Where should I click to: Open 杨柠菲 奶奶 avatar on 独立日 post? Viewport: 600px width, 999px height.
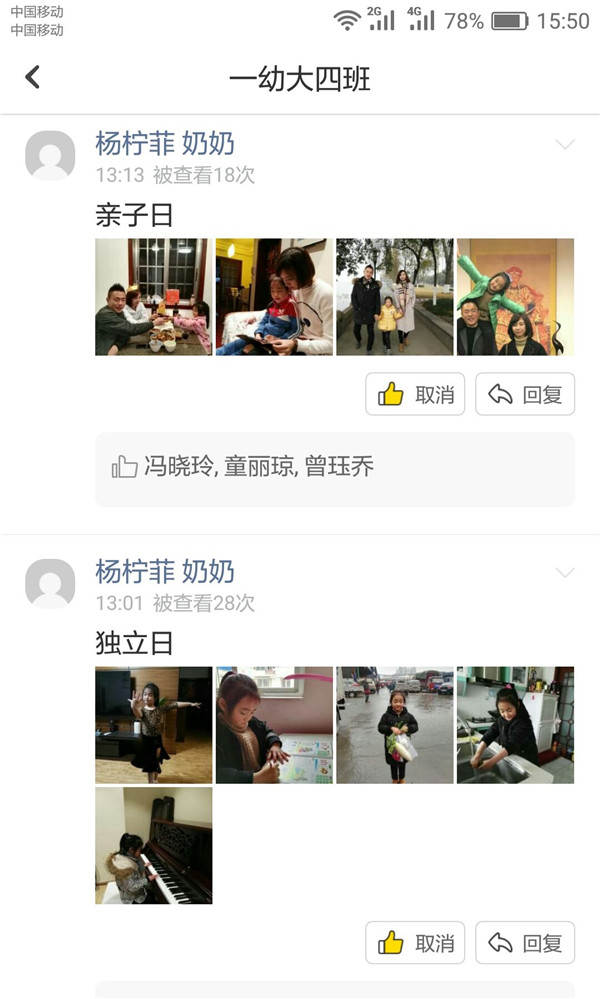pos(50,584)
